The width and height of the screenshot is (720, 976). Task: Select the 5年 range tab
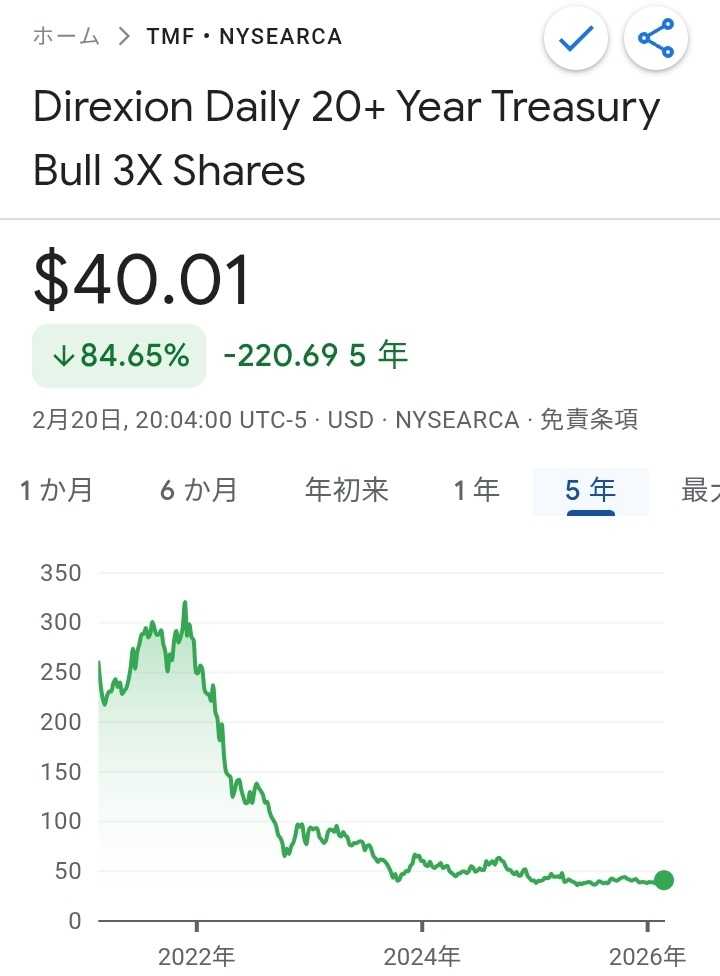pyautogui.click(x=590, y=490)
